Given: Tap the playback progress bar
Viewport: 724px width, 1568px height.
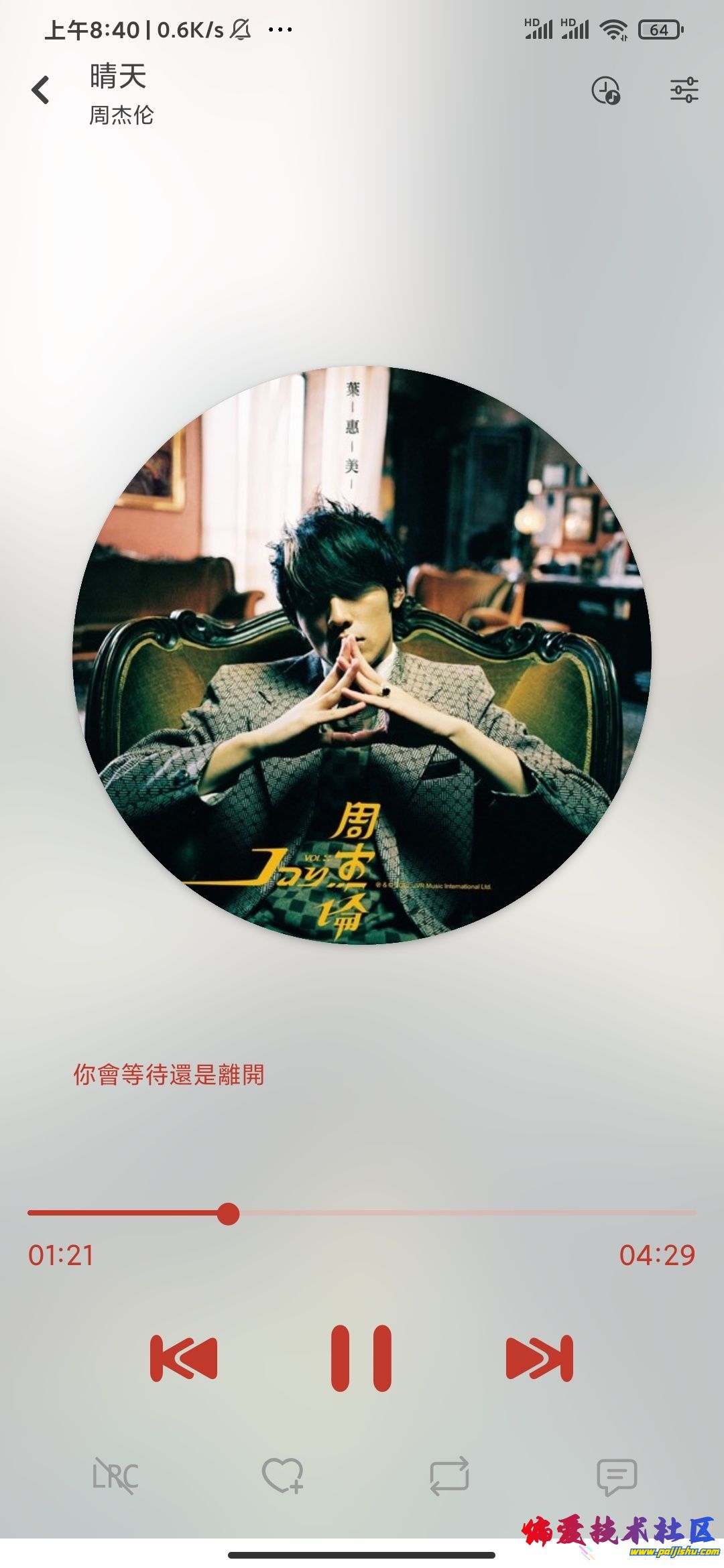Looking at the screenshot, I should tap(463, 1213).
